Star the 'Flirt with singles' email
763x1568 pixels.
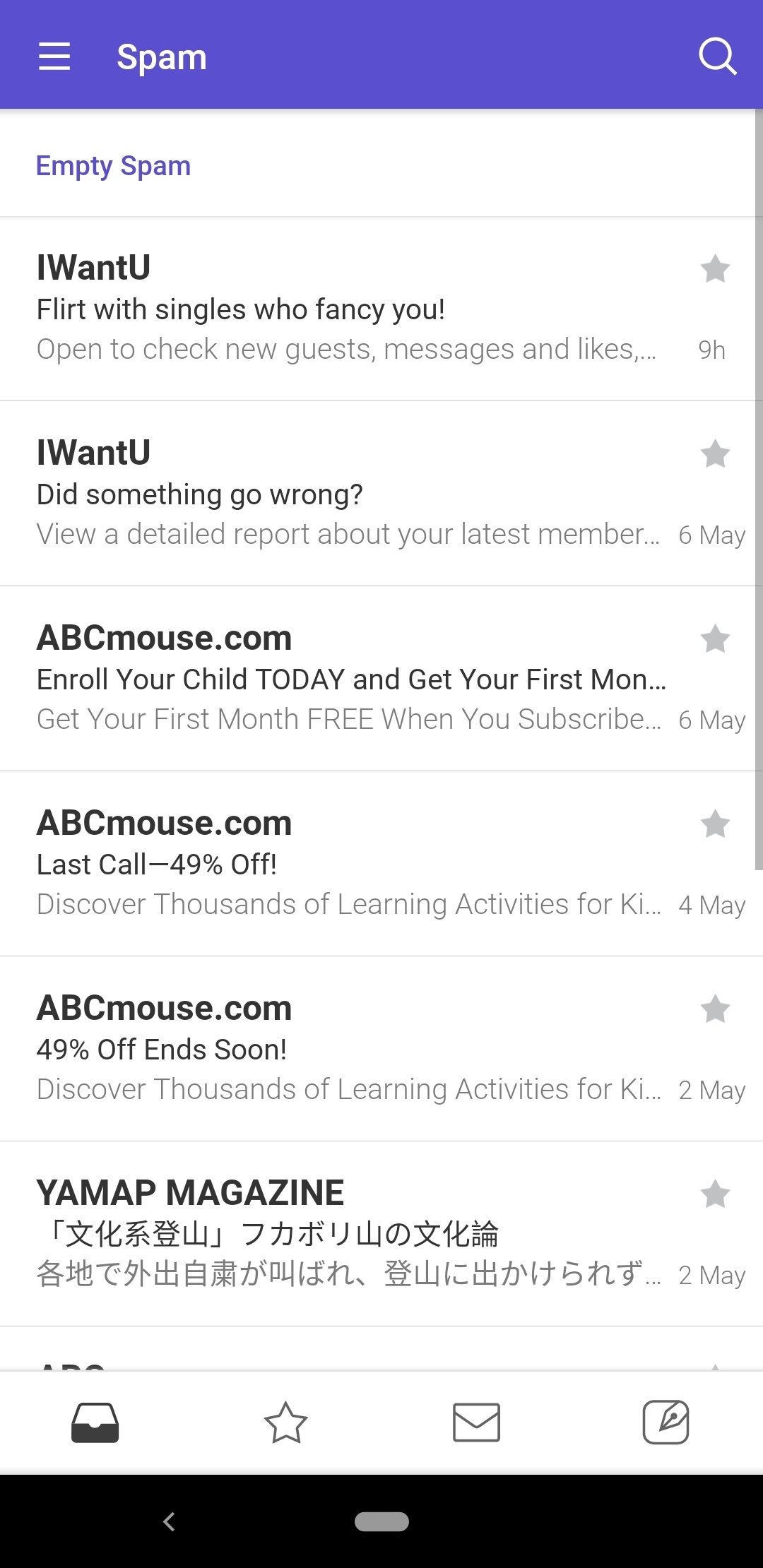pyautogui.click(x=715, y=269)
